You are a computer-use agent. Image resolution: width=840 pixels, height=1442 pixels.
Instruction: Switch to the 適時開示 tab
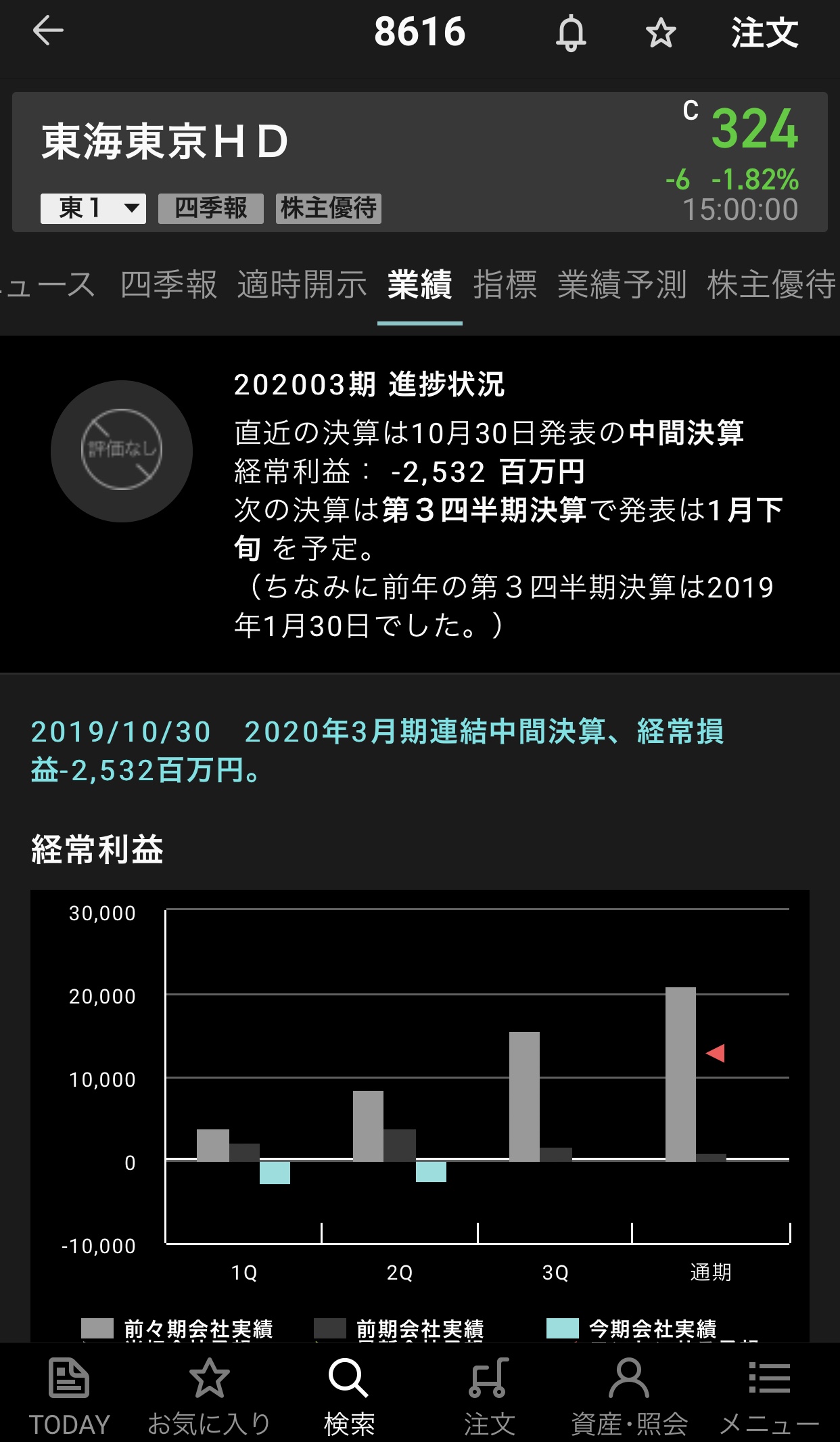(x=302, y=284)
